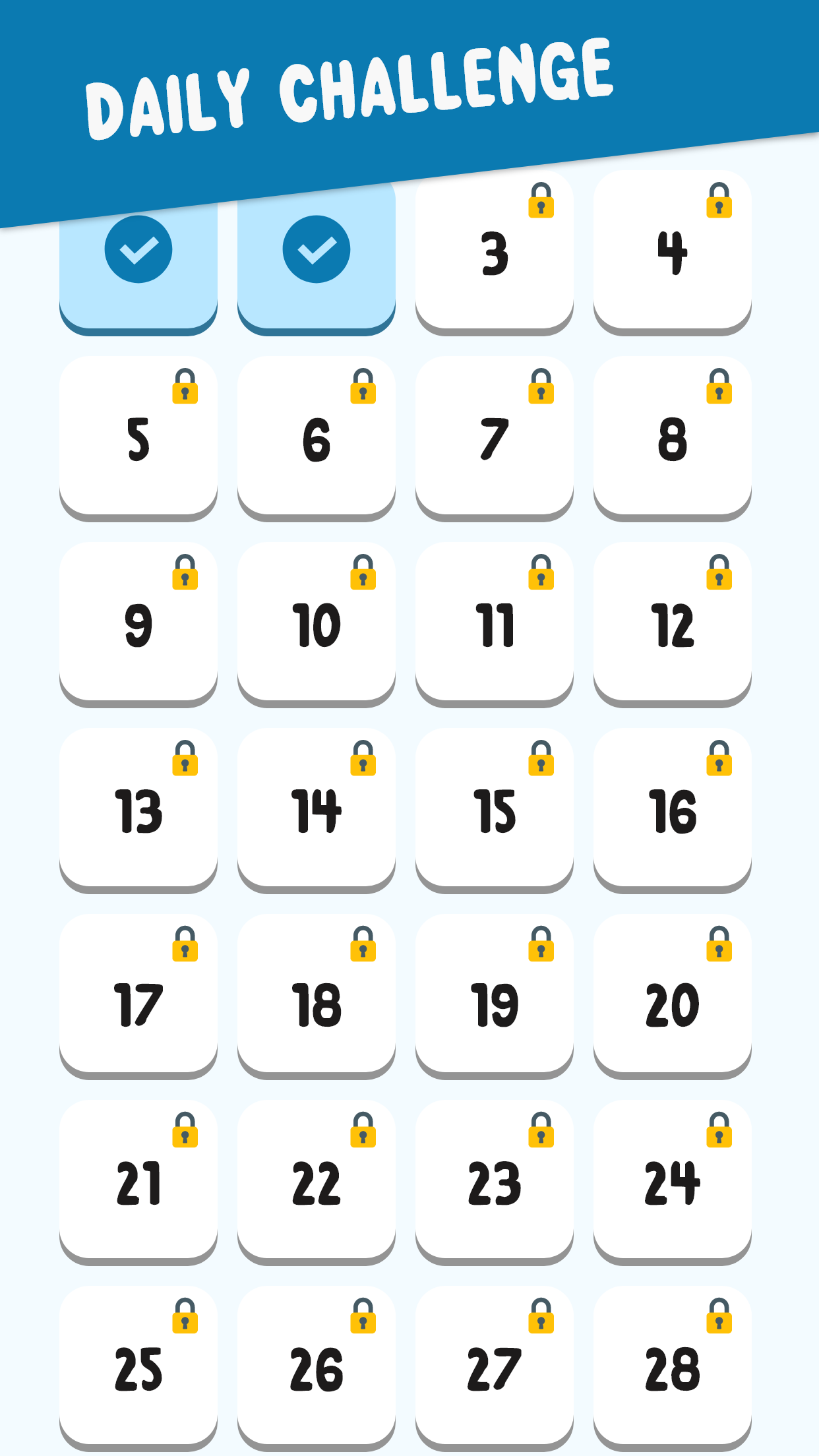Select challenge number 13
This screenshot has width=819, height=1456.
[138, 810]
